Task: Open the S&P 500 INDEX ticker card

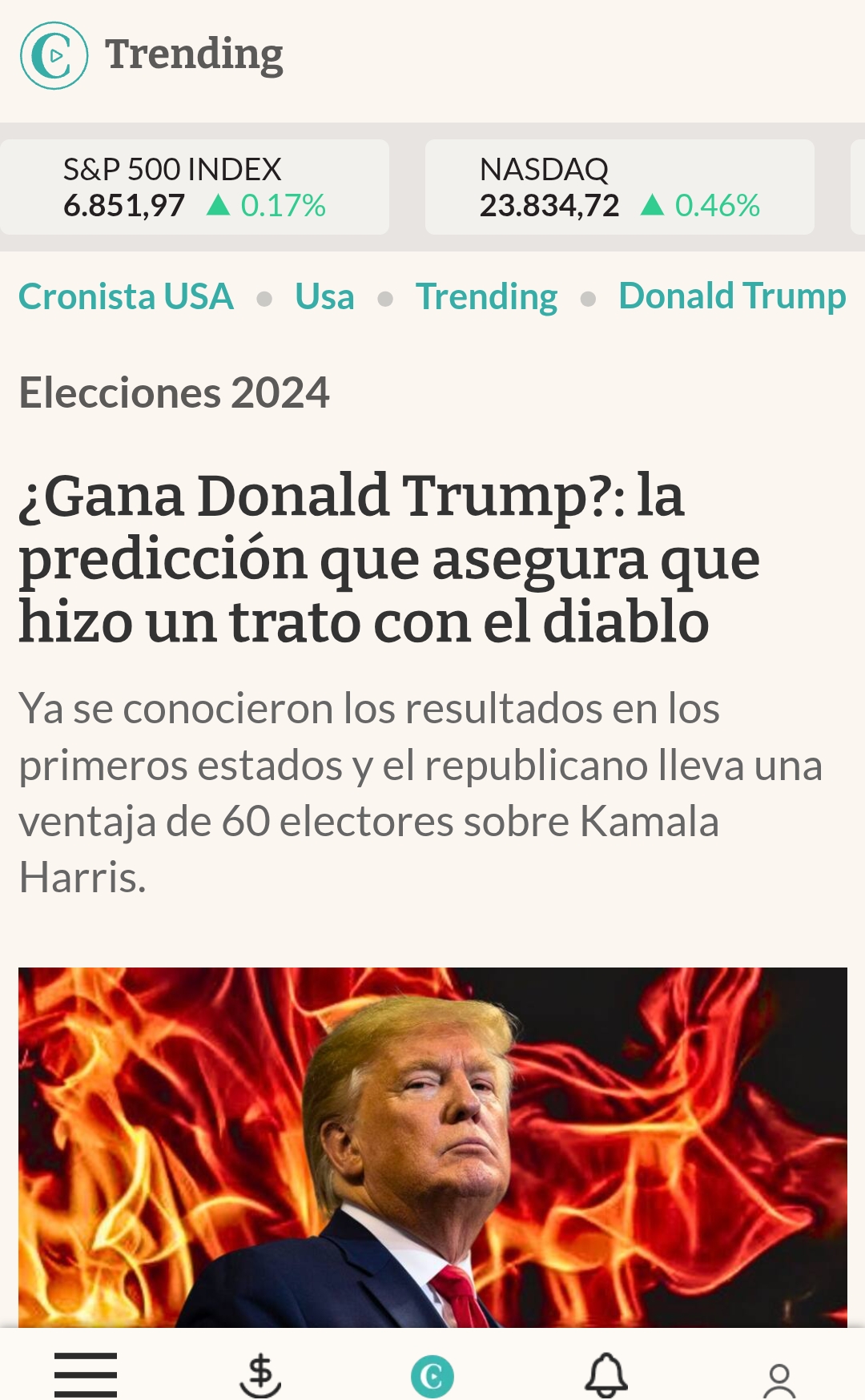Action: coord(195,187)
